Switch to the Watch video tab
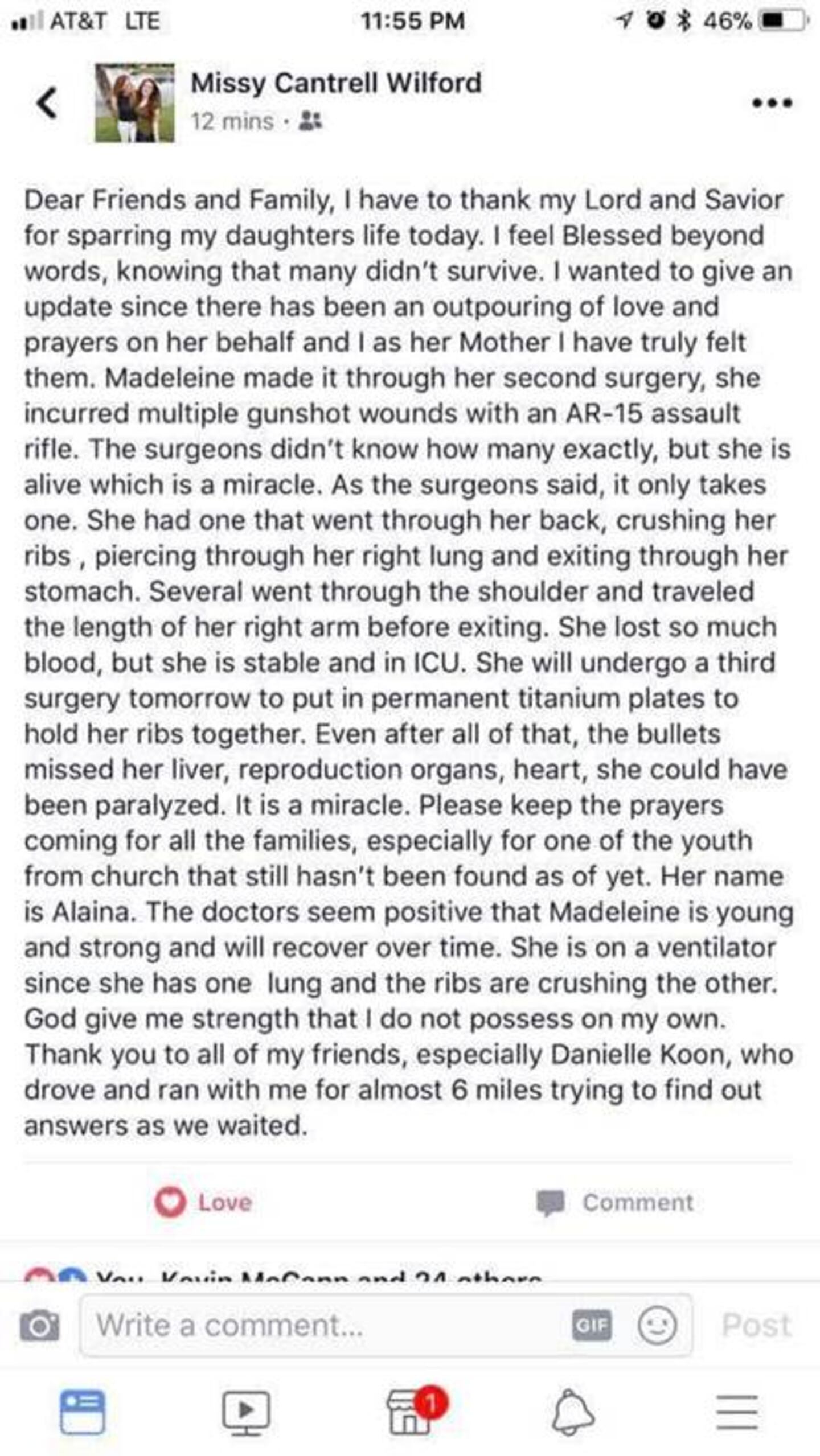 (246, 1412)
